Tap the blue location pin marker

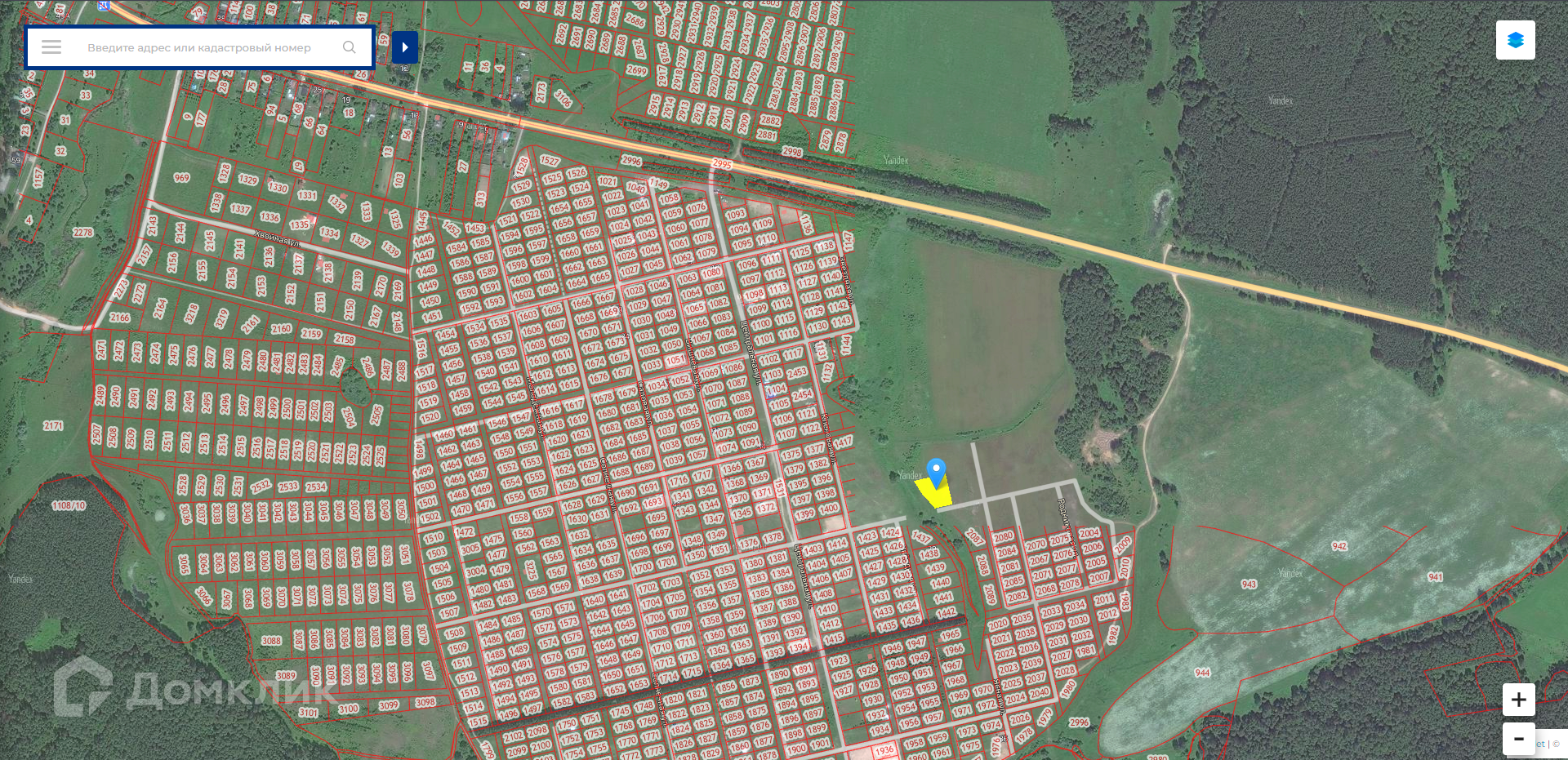tap(937, 471)
